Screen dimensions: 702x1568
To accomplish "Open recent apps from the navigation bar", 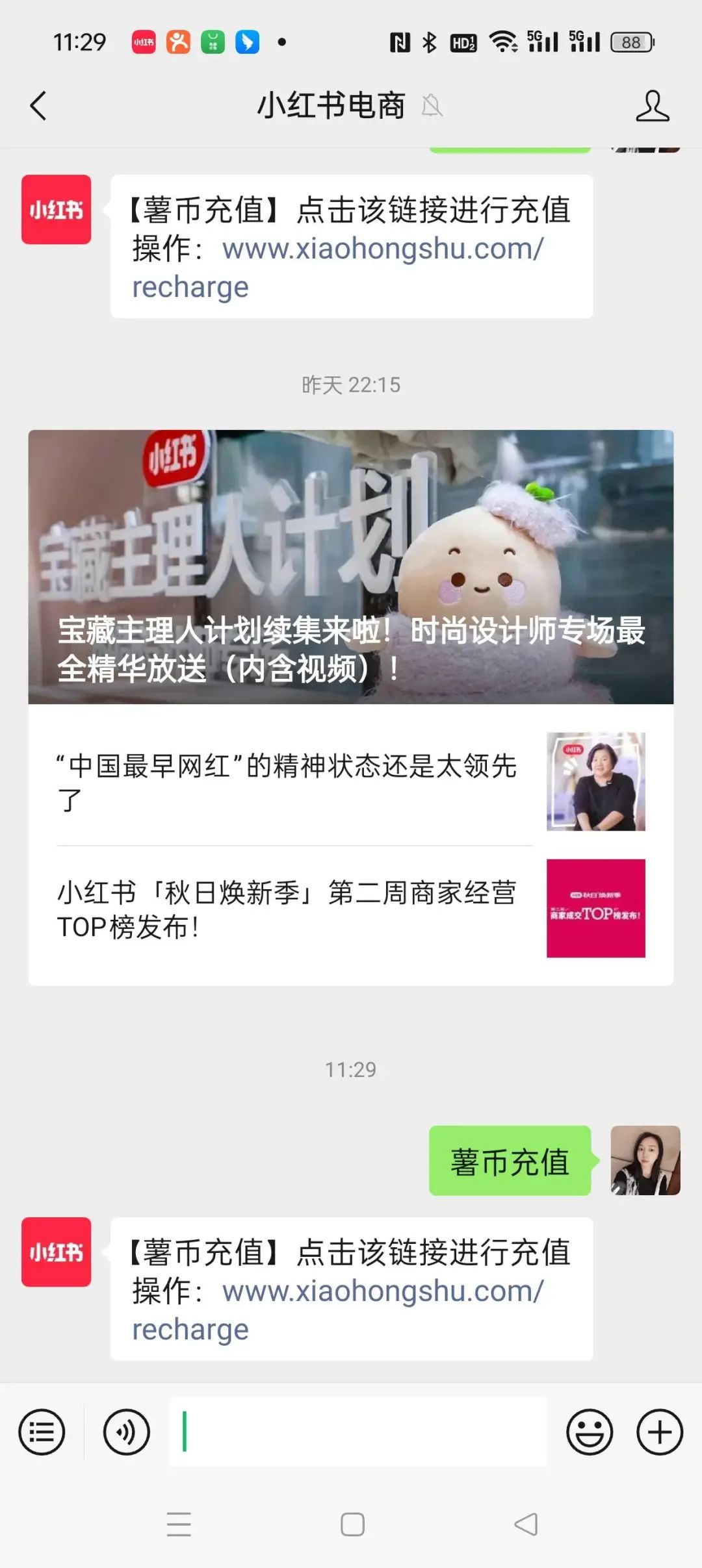I will pos(179,1524).
